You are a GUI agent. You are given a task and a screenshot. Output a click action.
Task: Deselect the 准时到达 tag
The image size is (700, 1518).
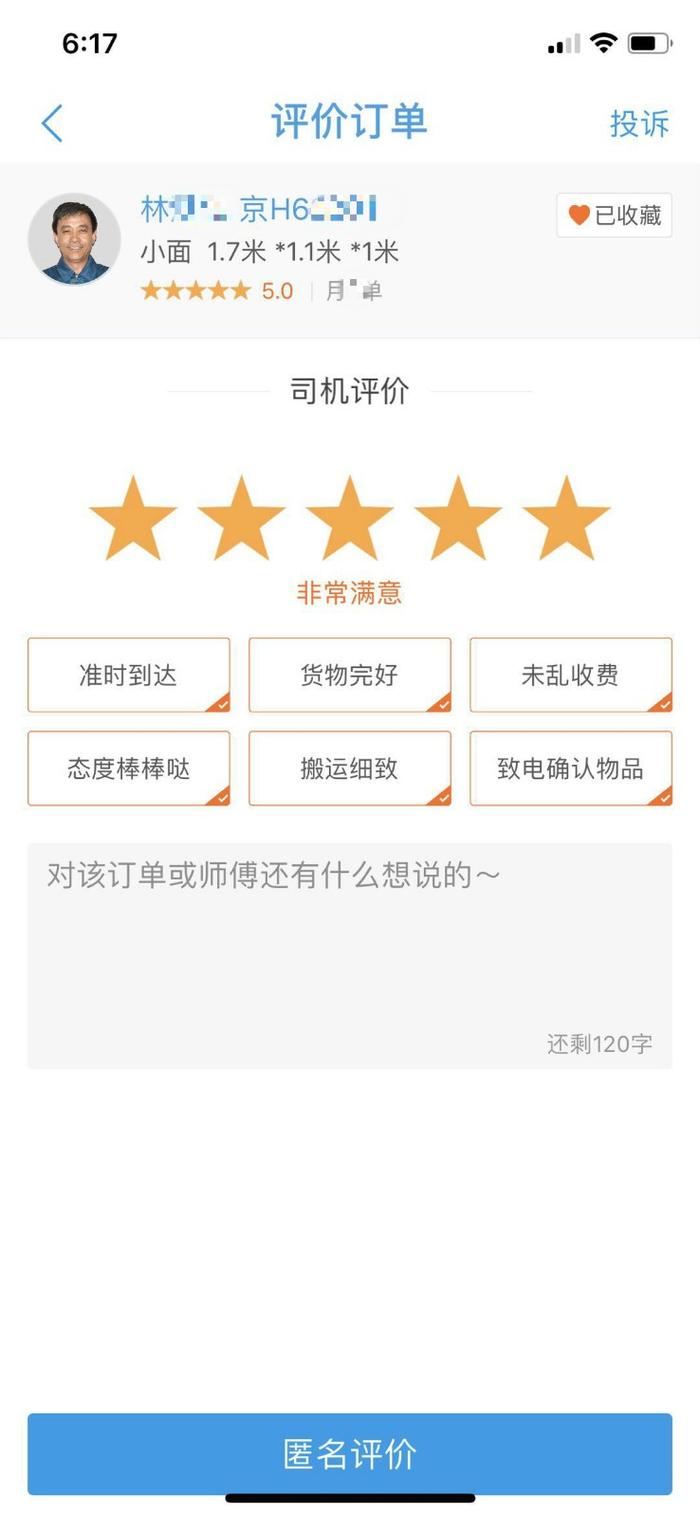point(129,675)
